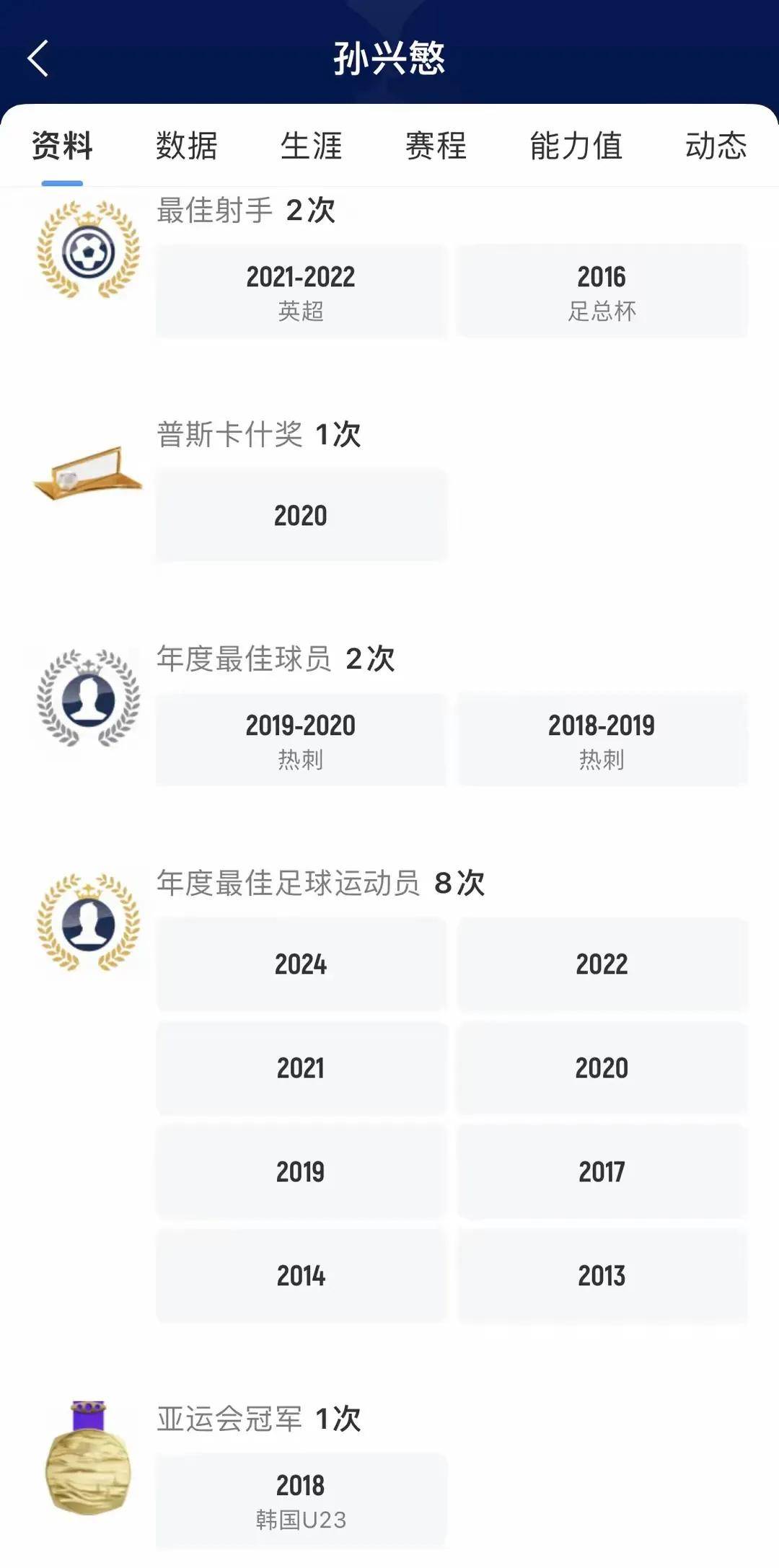Click the 最佳射手 trophy badge icon
779x1568 pixels.
coord(88,245)
